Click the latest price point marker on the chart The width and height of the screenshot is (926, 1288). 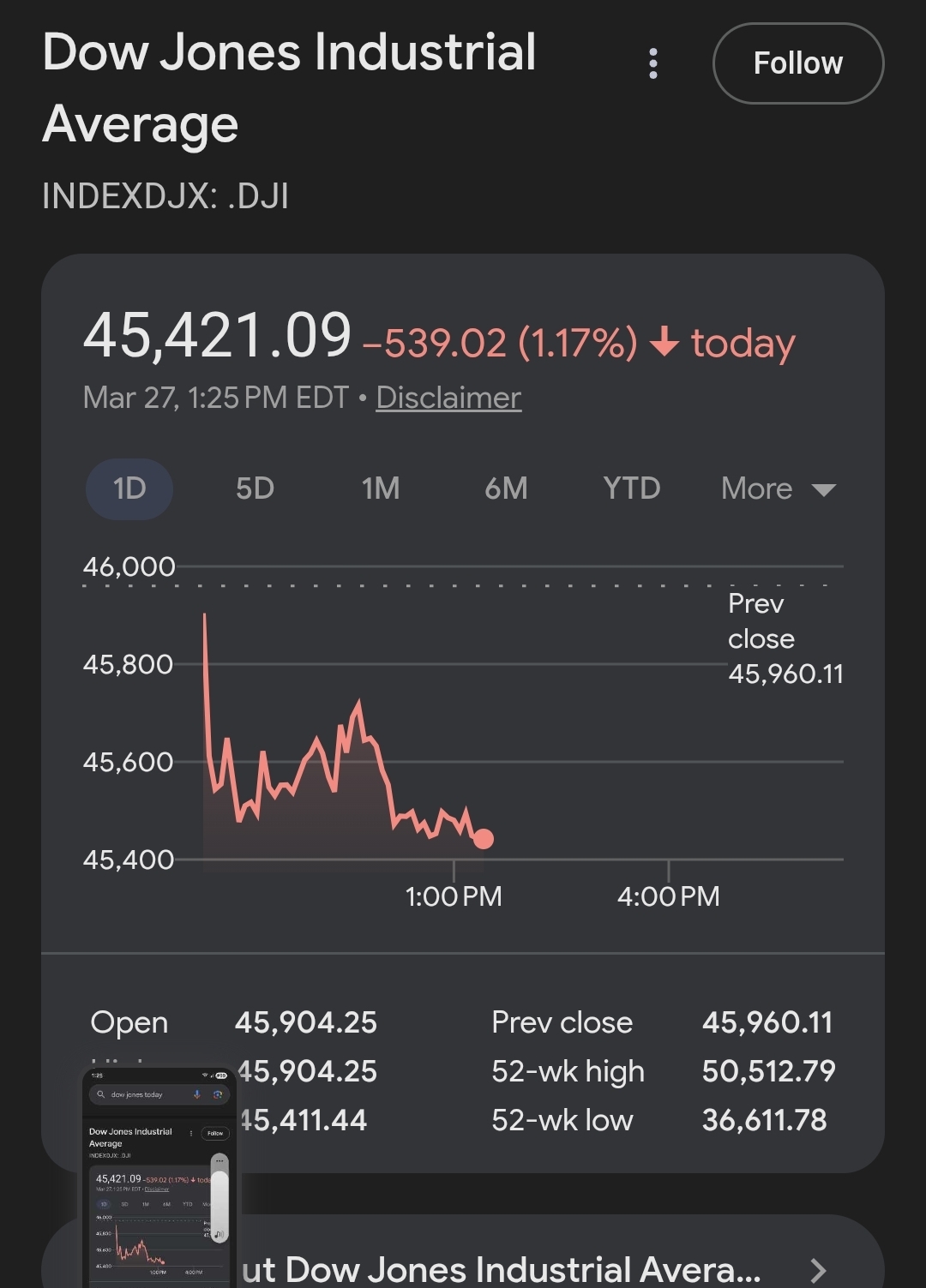tap(483, 837)
